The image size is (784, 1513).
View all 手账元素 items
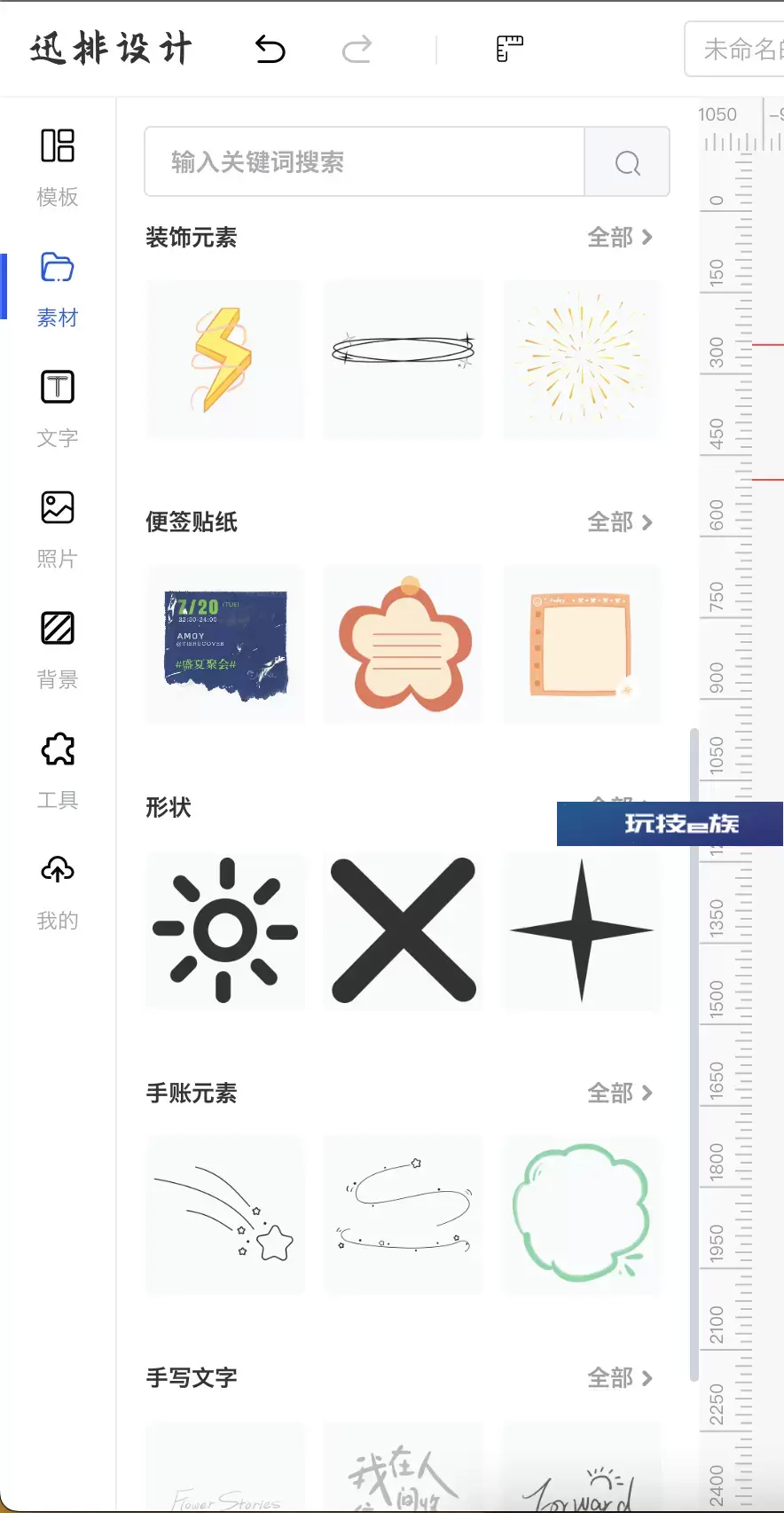[620, 1094]
